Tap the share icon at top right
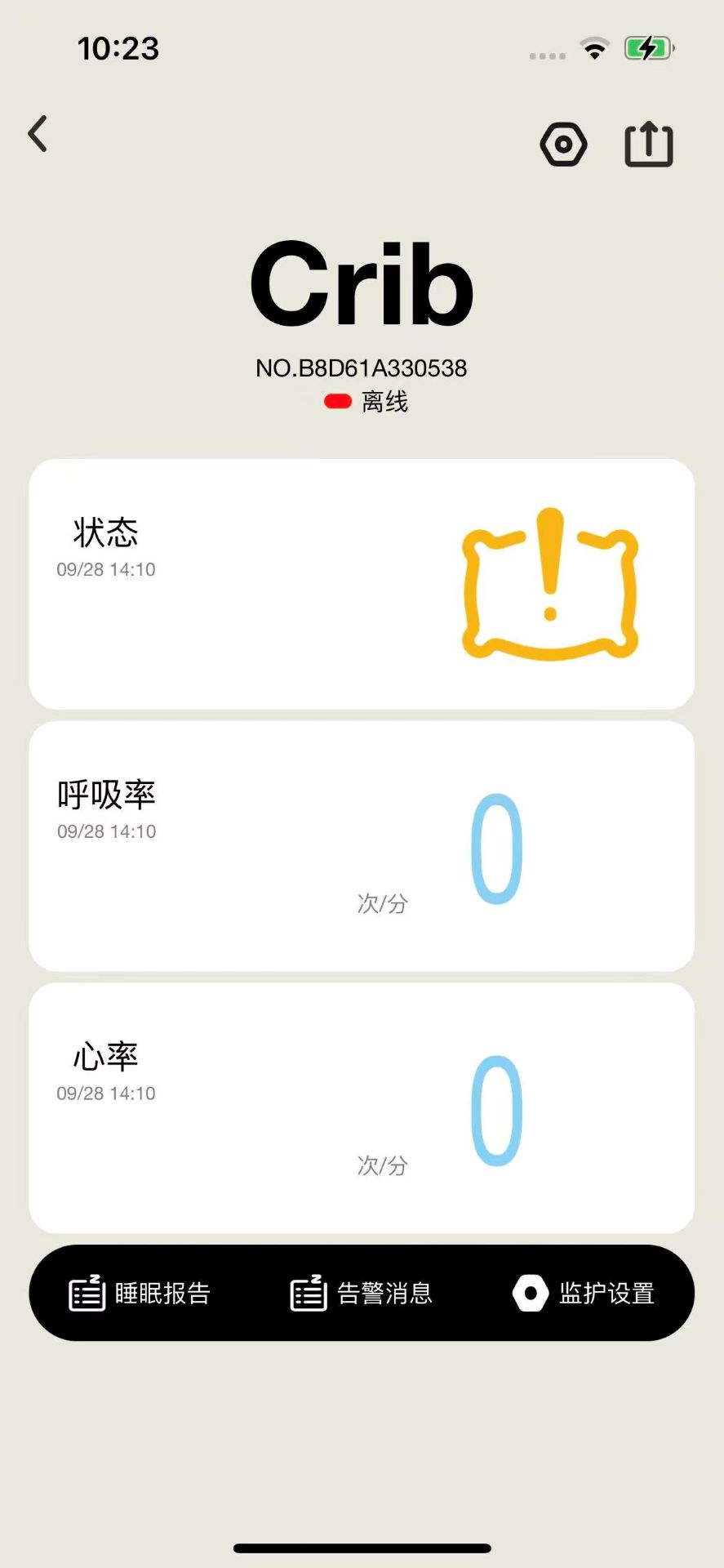Screen dimensions: 724x1568 (648, 142)
